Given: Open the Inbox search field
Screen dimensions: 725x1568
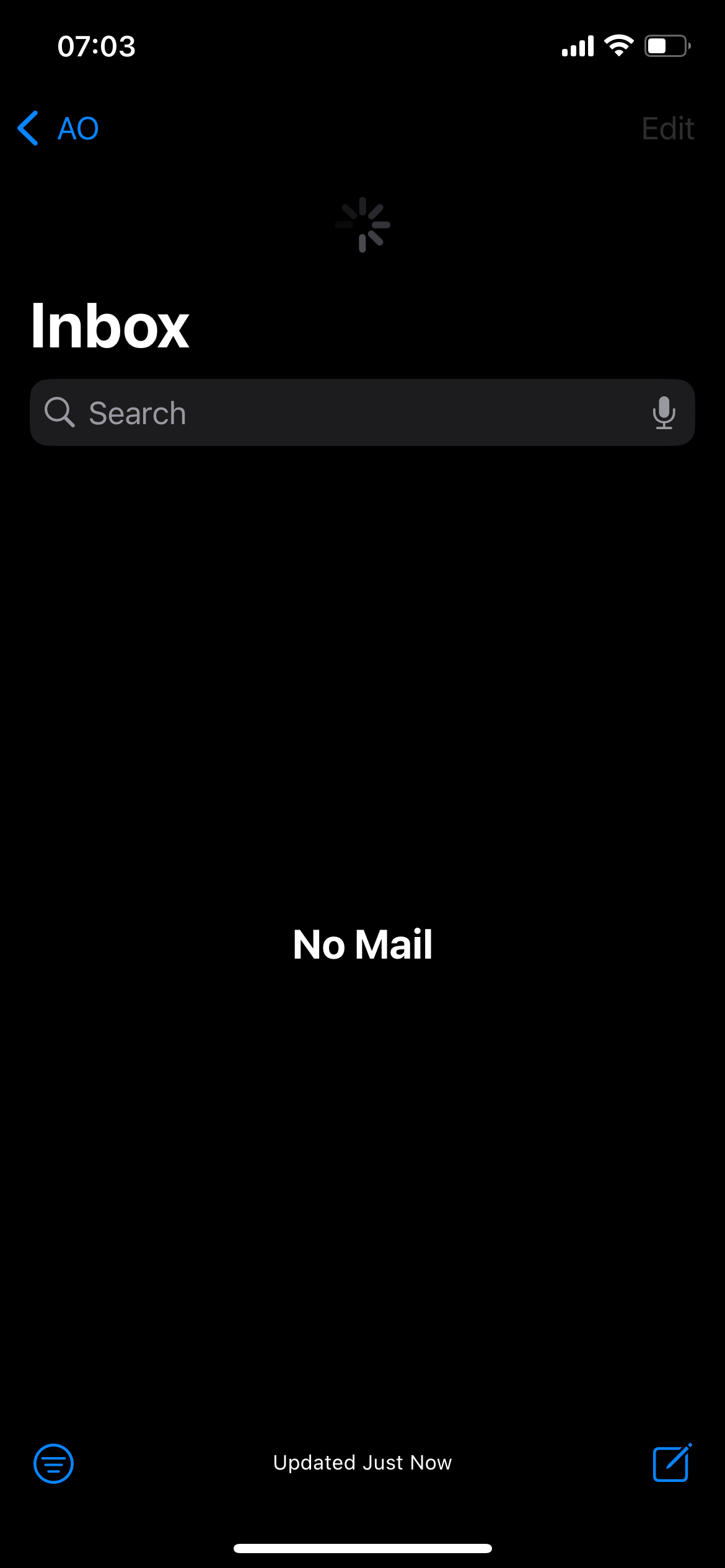Looking at the screenshot, I should (362, 412).
